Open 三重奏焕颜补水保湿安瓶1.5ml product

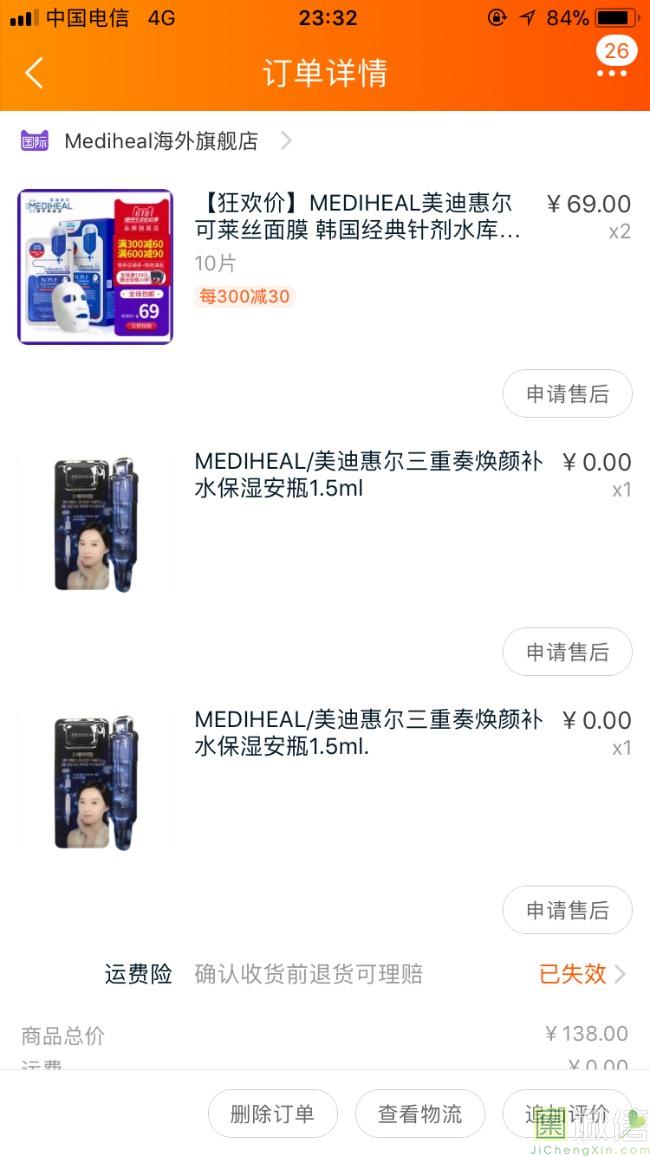click(x=368, y=475)
